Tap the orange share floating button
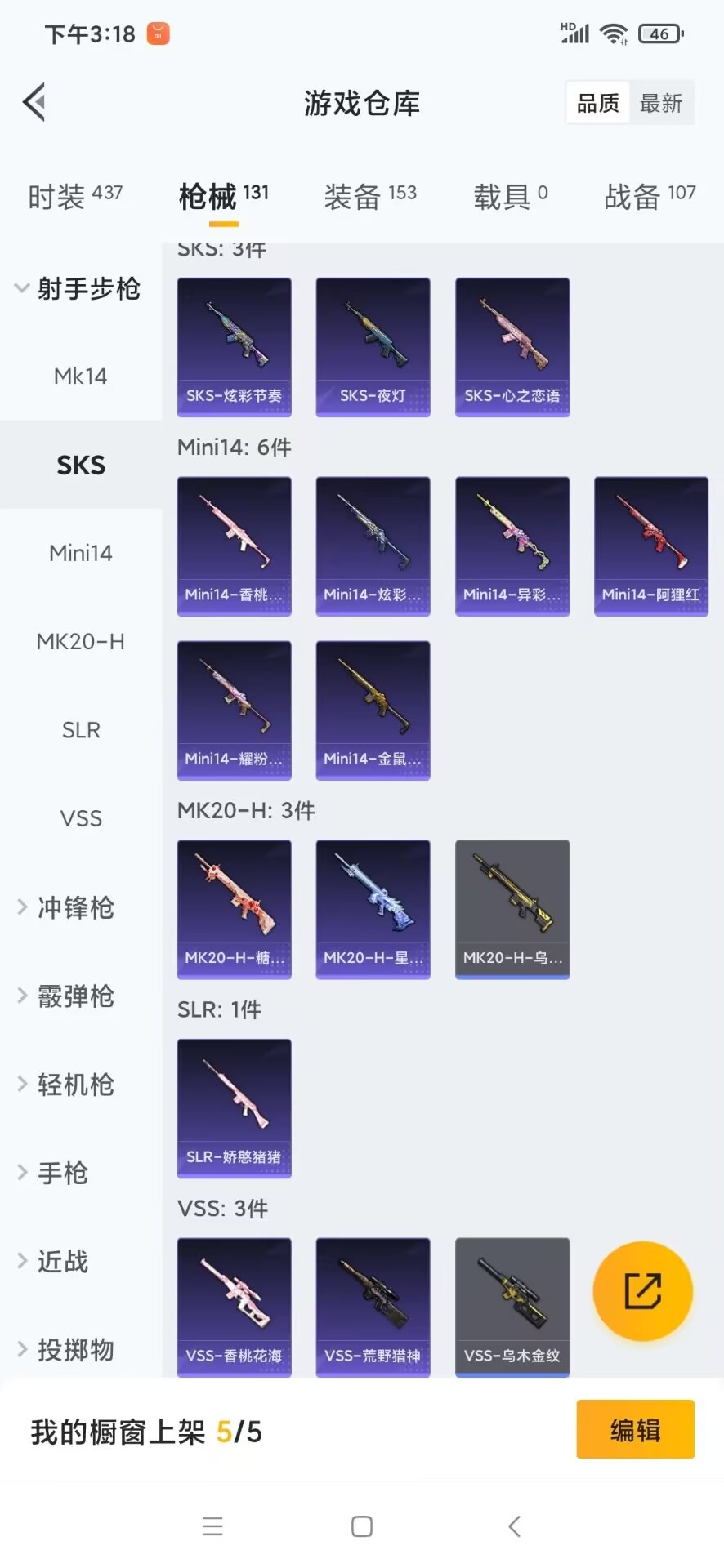Screen dimensions: 724x1568 (642, 1291)
